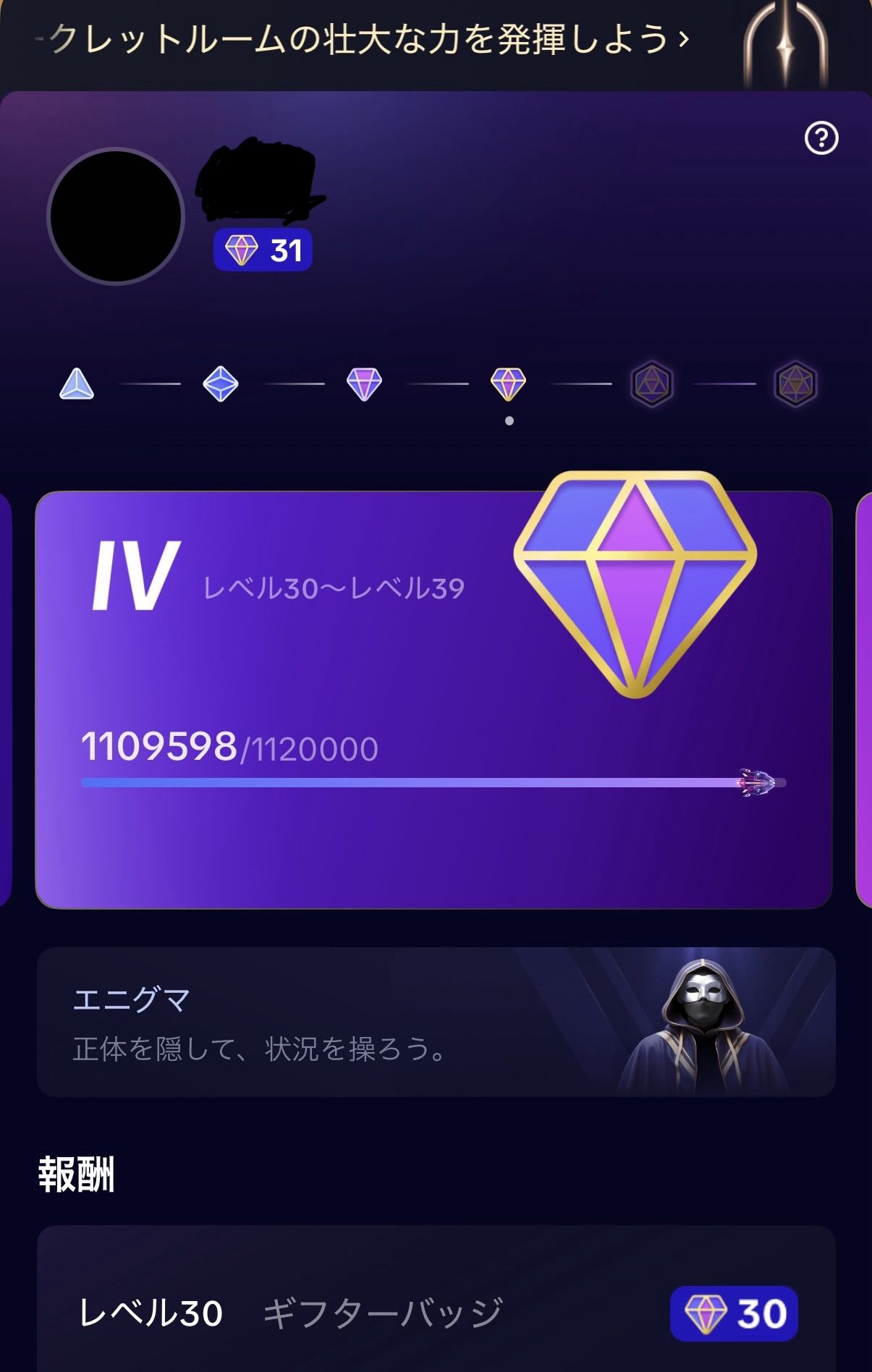The image size is (872, 1372).
Task: Switch to the purple diamond tier
Action: click(x=364, y=384)
